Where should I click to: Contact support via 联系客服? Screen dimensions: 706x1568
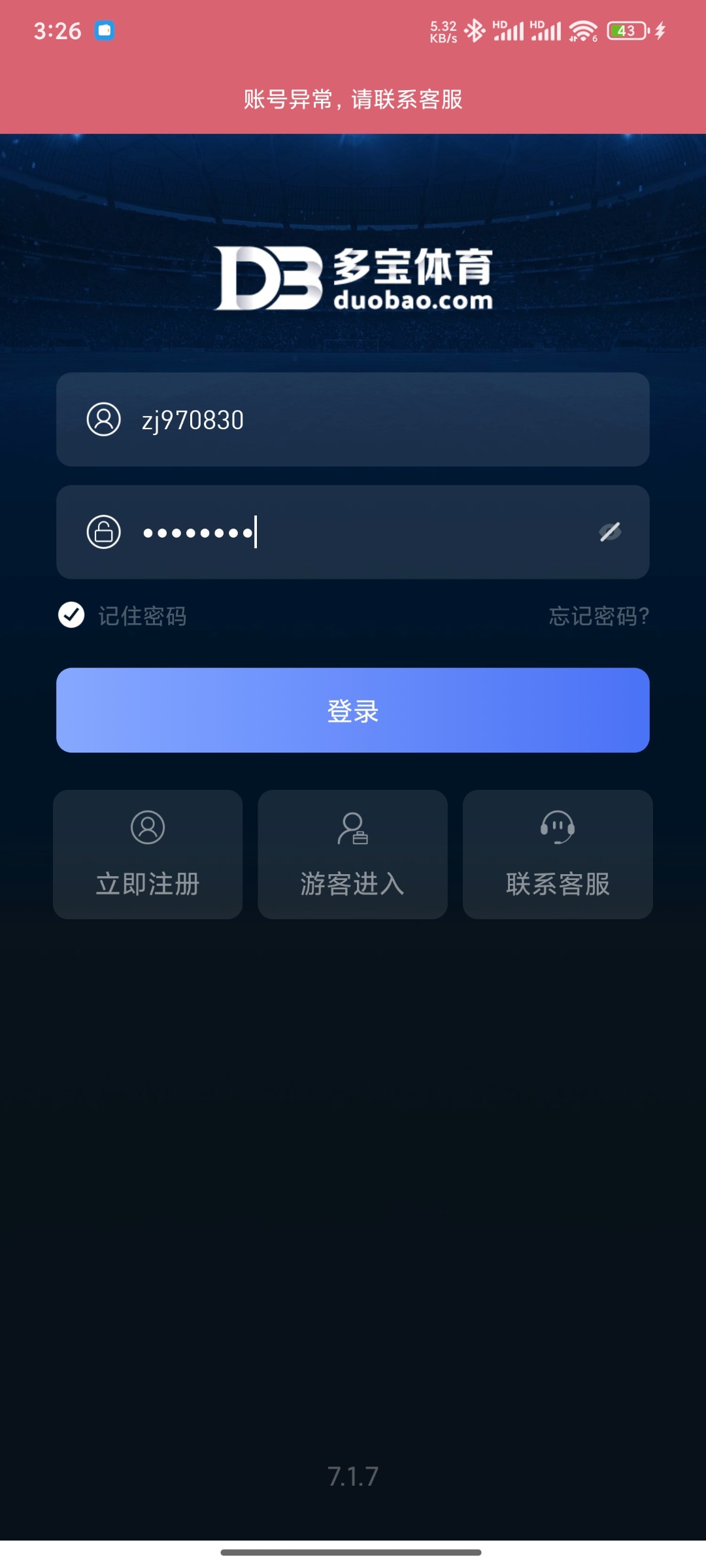(x=558, y=855)
